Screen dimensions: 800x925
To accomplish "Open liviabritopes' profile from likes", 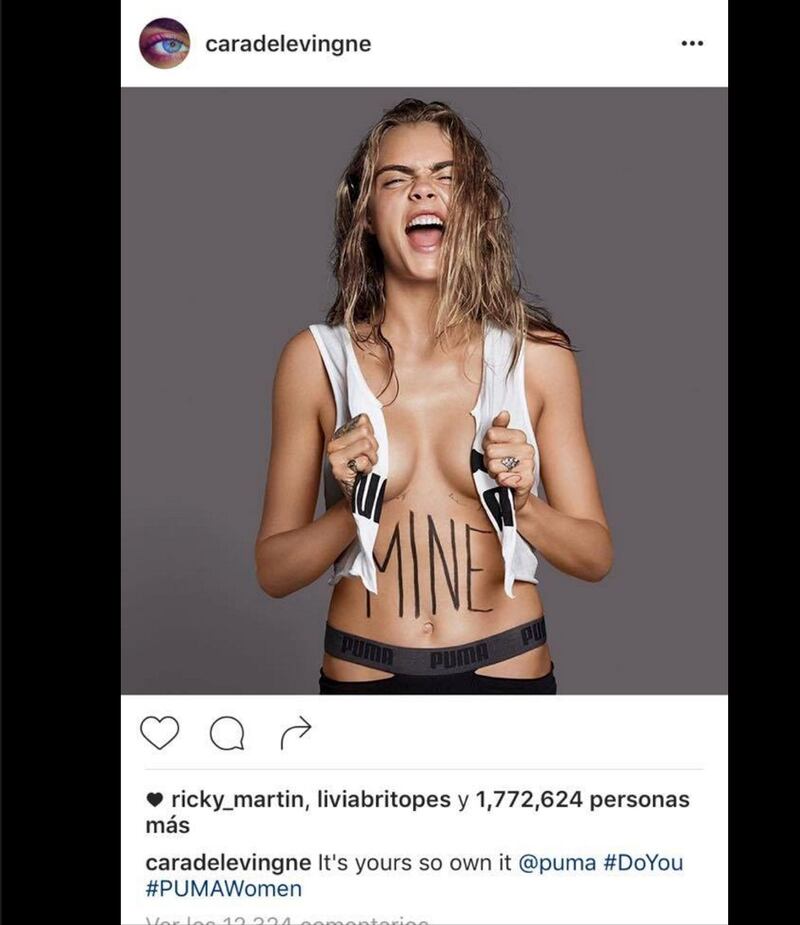I will point(384,799).
